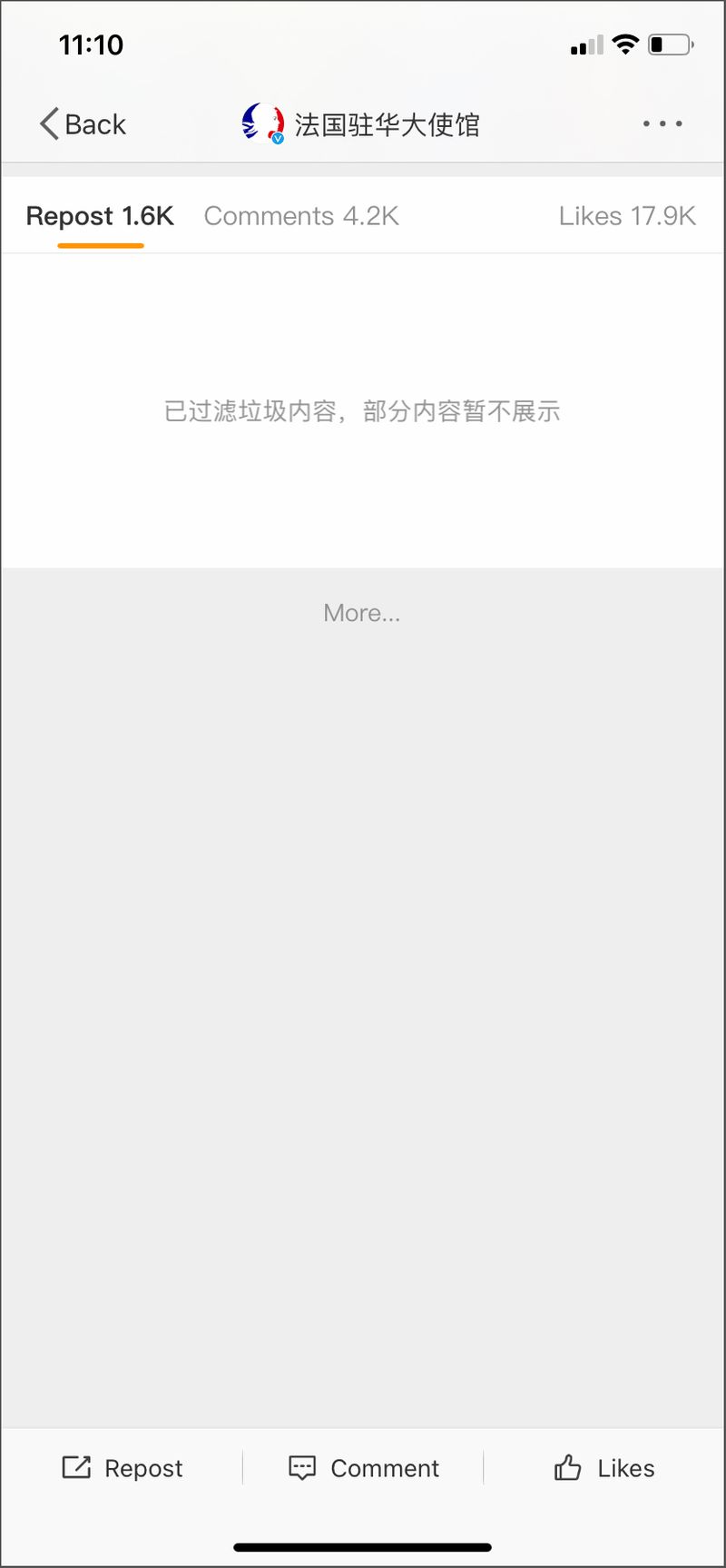This screenshot has height=1568, width=726.
Task: Write a comment using the bottom Comment button
Action: (x=363, y=1468)
